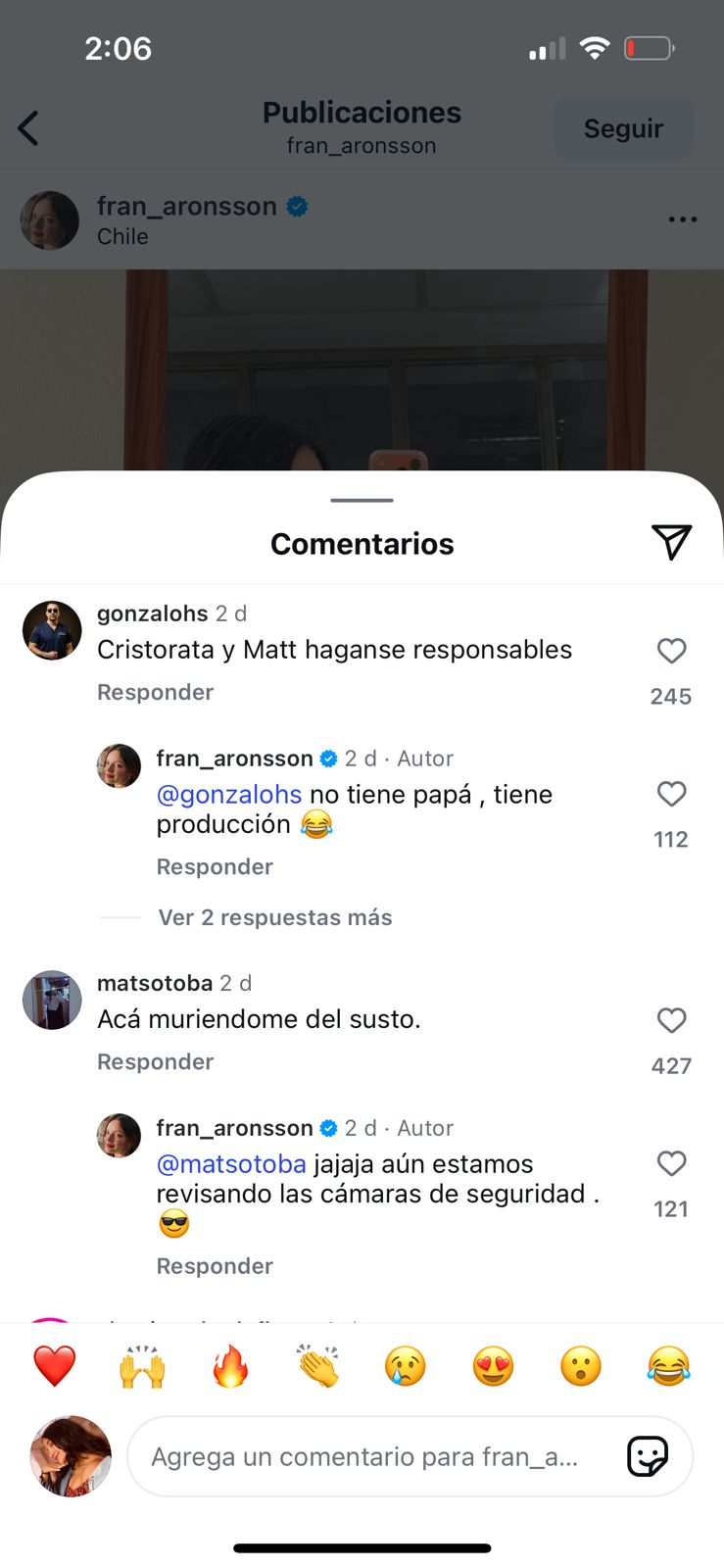Like matsotoba's comment heart

pos(671,1020)
